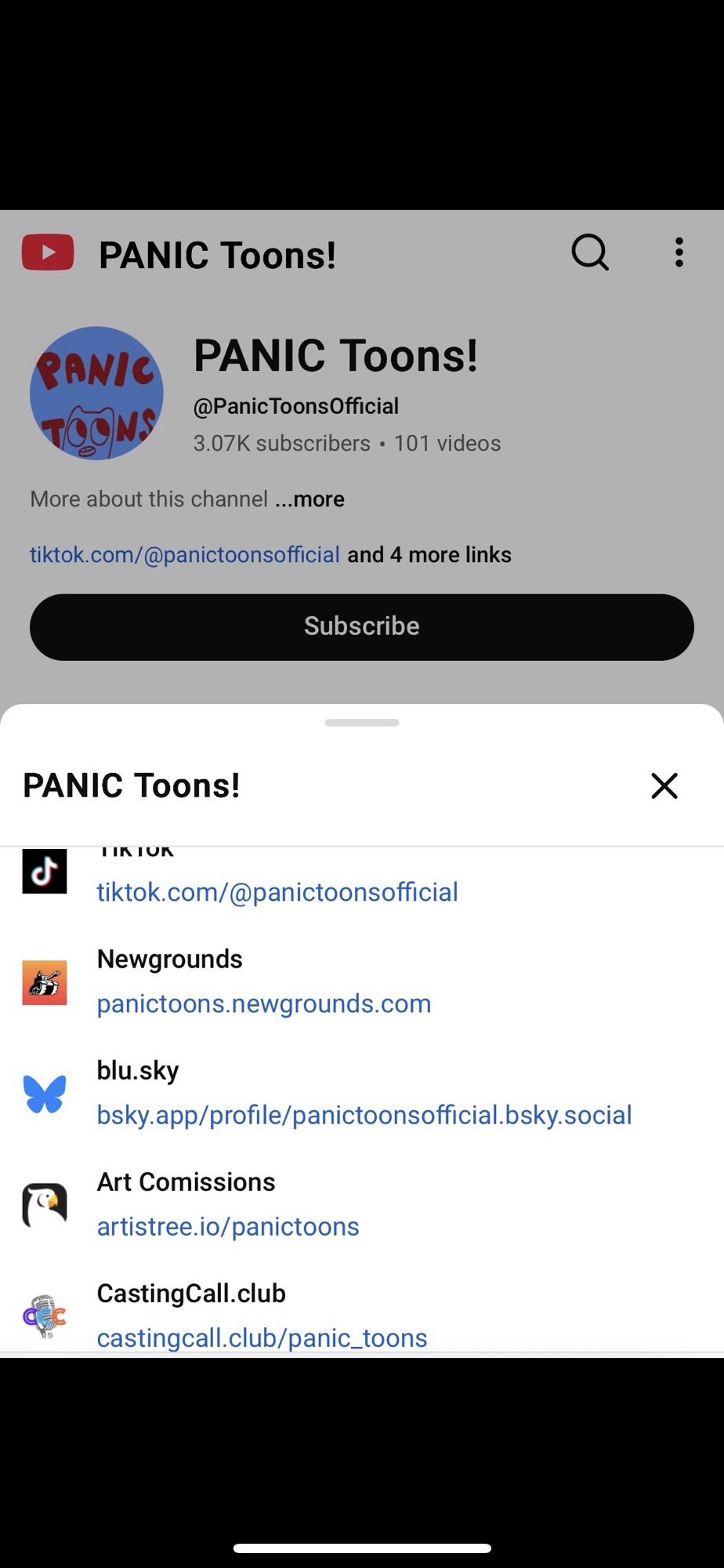Screen dimensions: 724x1568
Task: Open the three-dot overflow menu
Action: click(679, 253)
